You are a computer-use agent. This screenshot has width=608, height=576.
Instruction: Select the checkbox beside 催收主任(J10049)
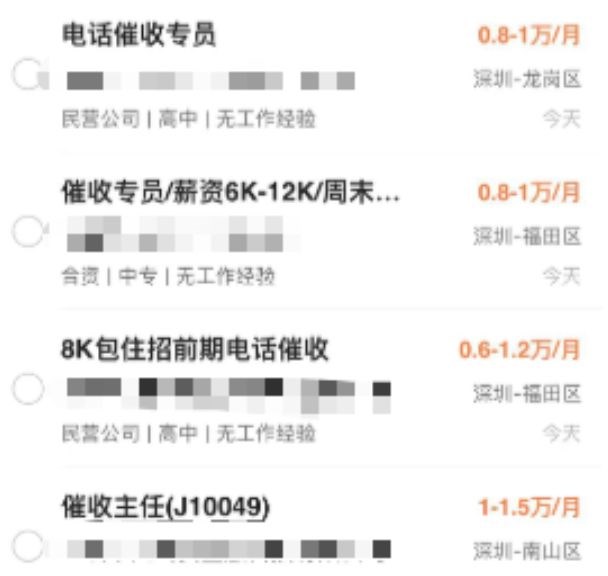[28, 546]
